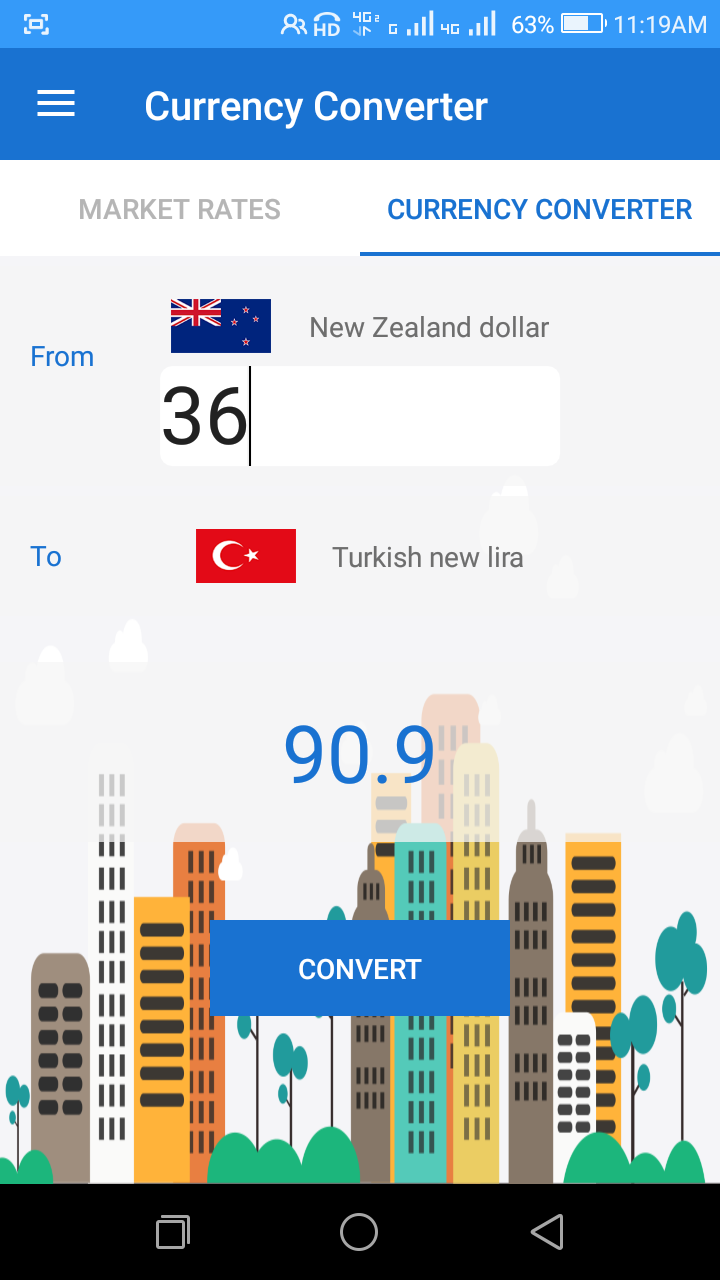Open the recent apps overview

coord(173,1232)
